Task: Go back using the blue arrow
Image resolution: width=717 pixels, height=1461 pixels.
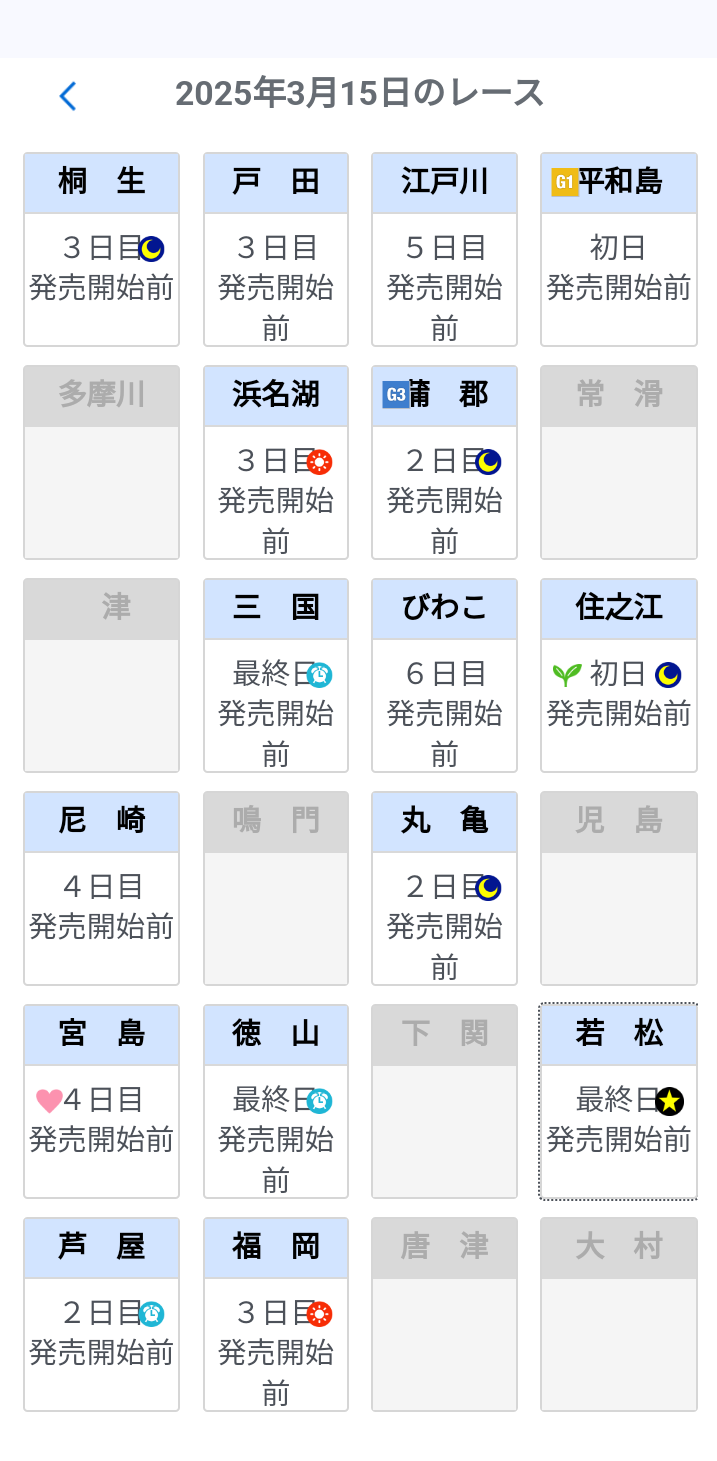Action: point(68,96)
